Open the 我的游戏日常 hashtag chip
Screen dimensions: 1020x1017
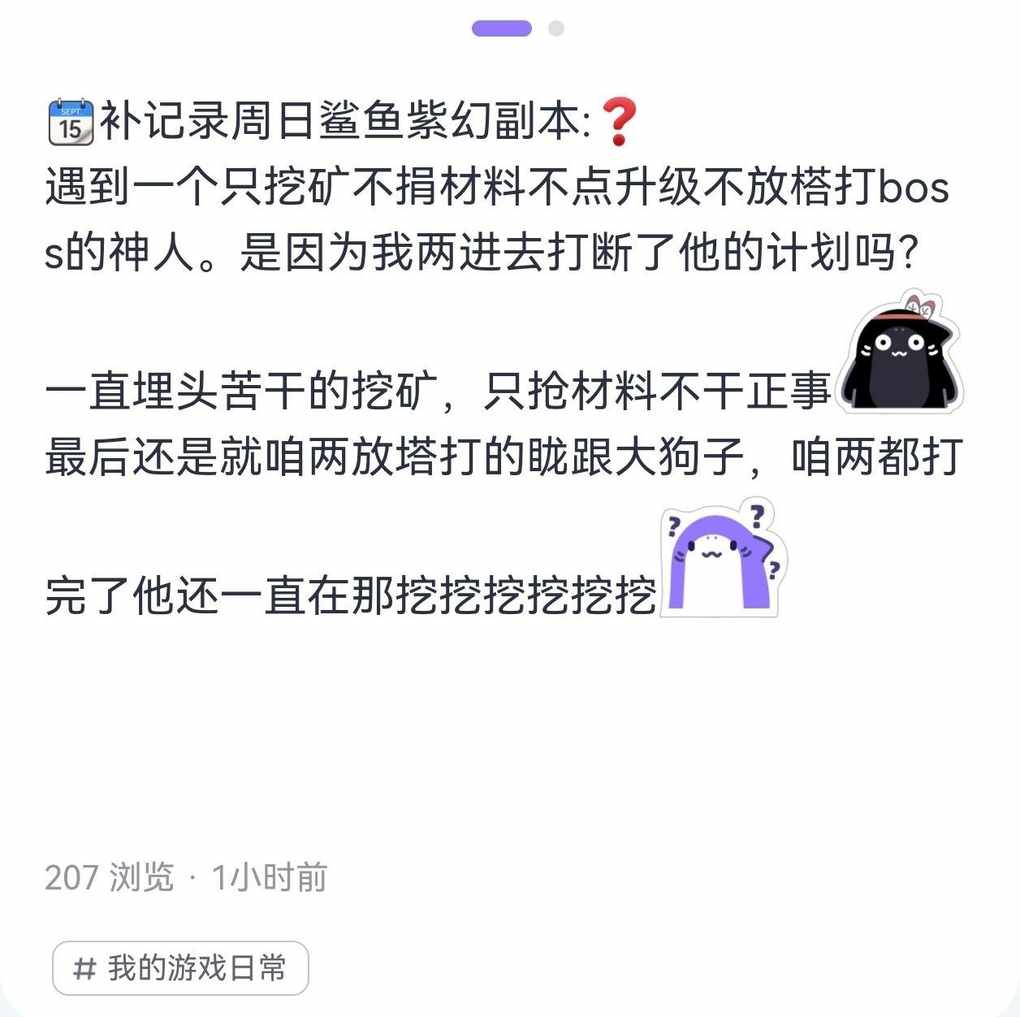[181, 968]
